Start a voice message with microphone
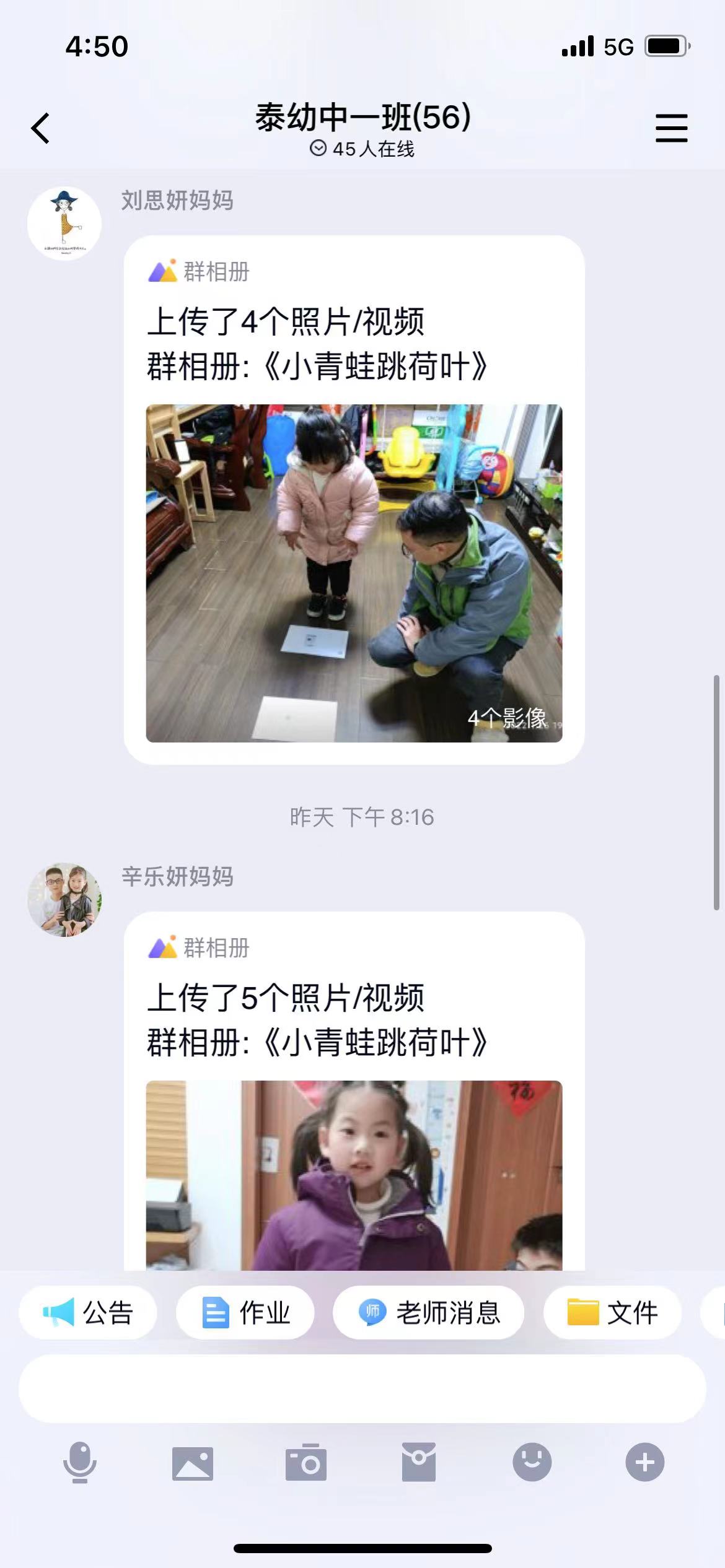Viewport: 725px width, 1568px height. point(80,1462)
